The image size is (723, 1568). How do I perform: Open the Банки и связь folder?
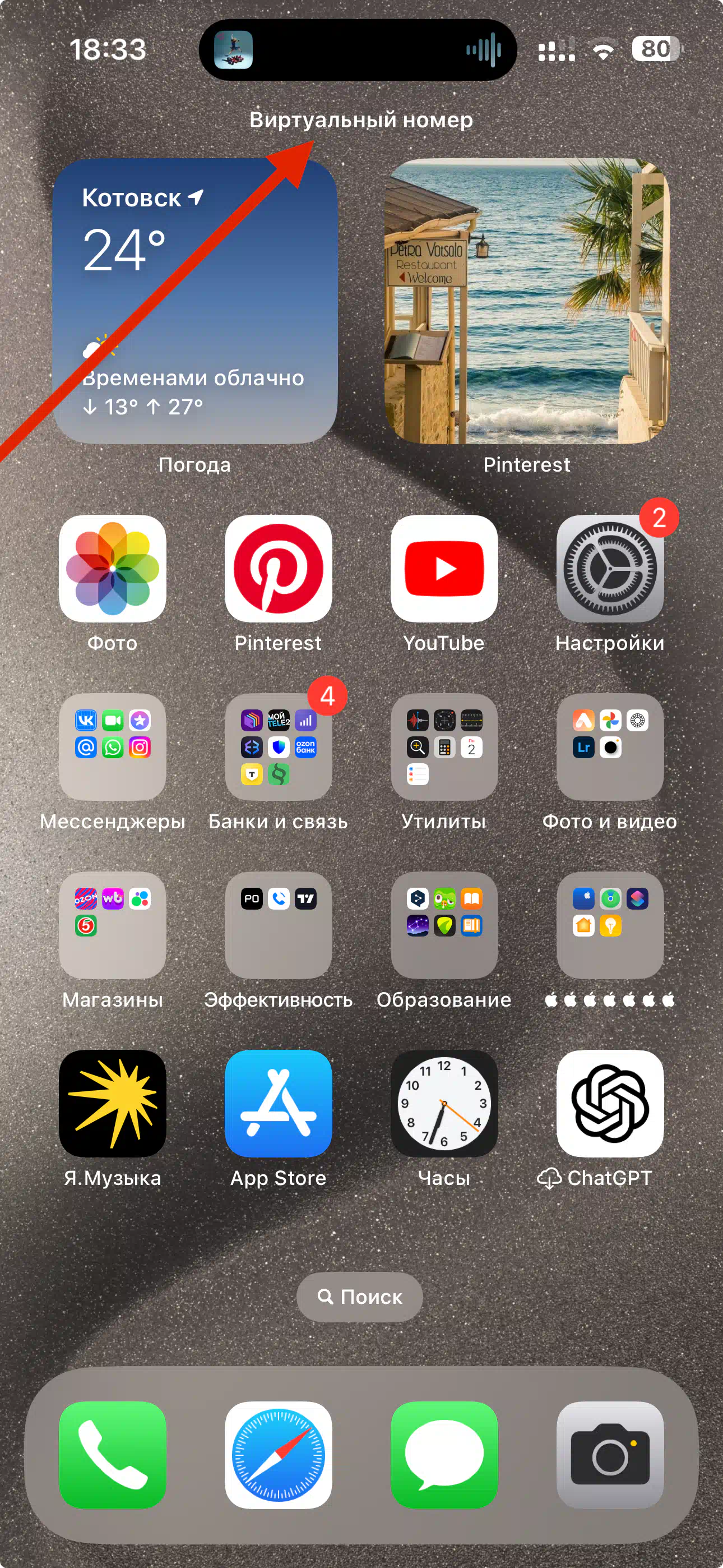coord(278,747)
